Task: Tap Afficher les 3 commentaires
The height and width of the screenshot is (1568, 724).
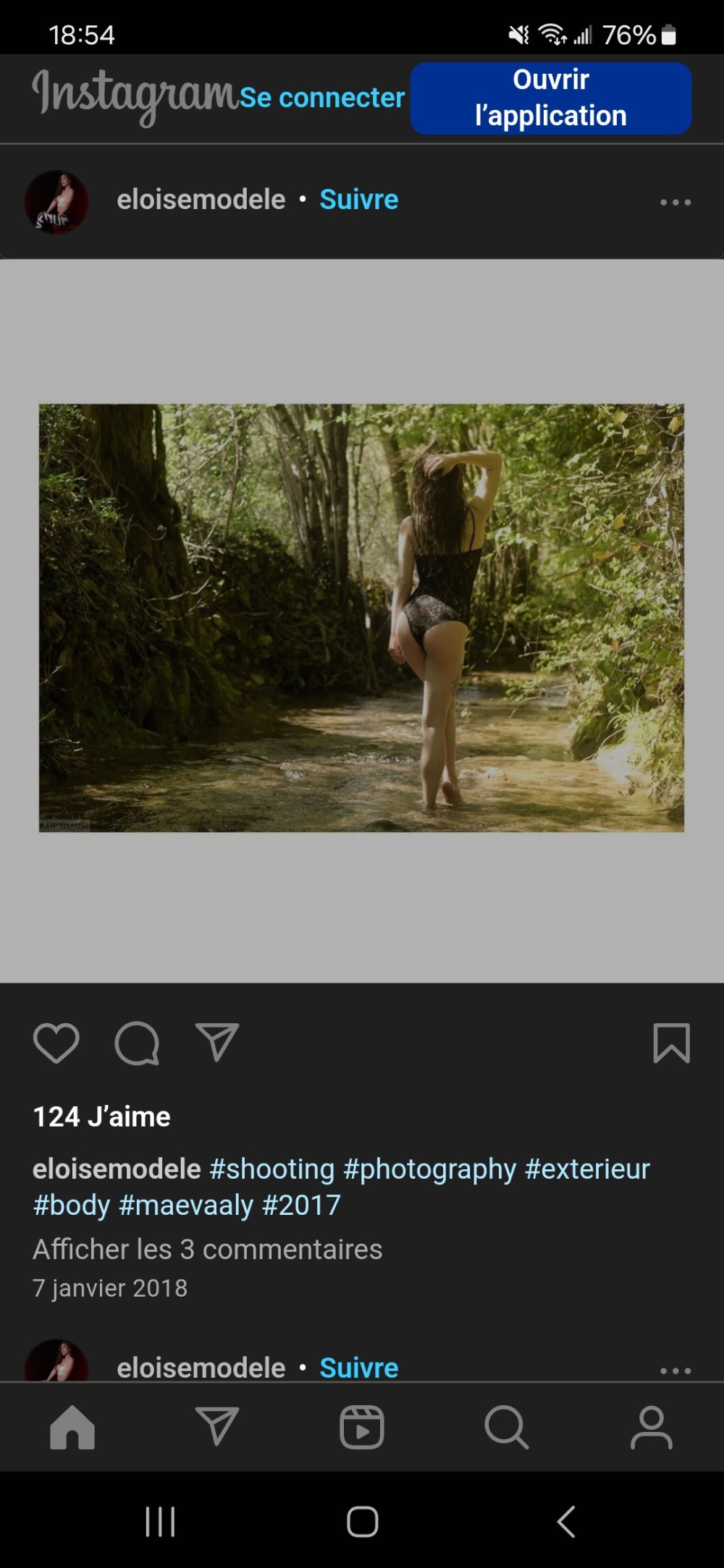Action: pyautogui.click(x=207, y=1249)
